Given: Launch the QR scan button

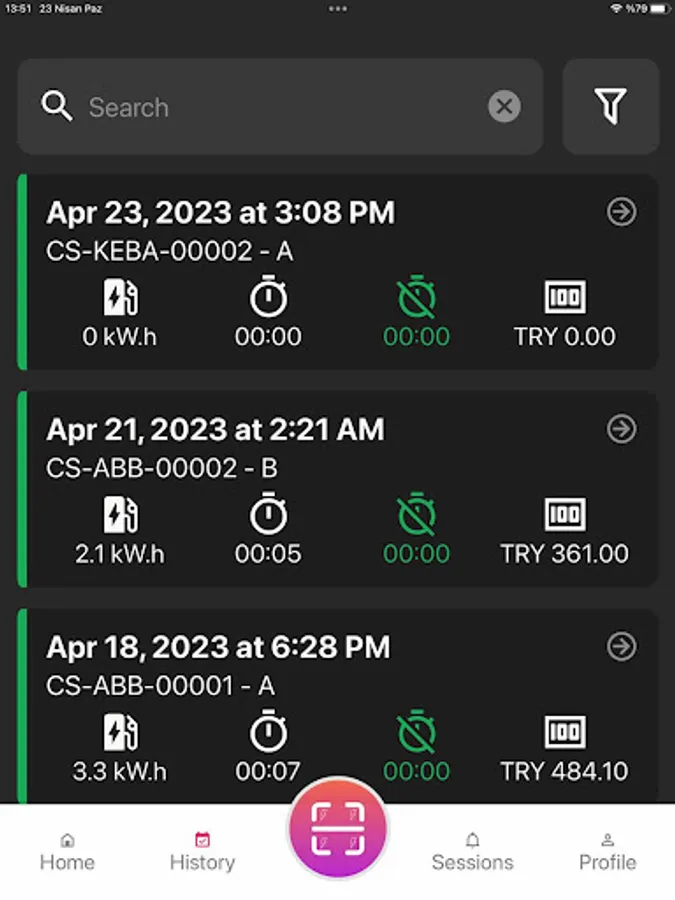Looking at the screenshot, I should tap(338, 829).
